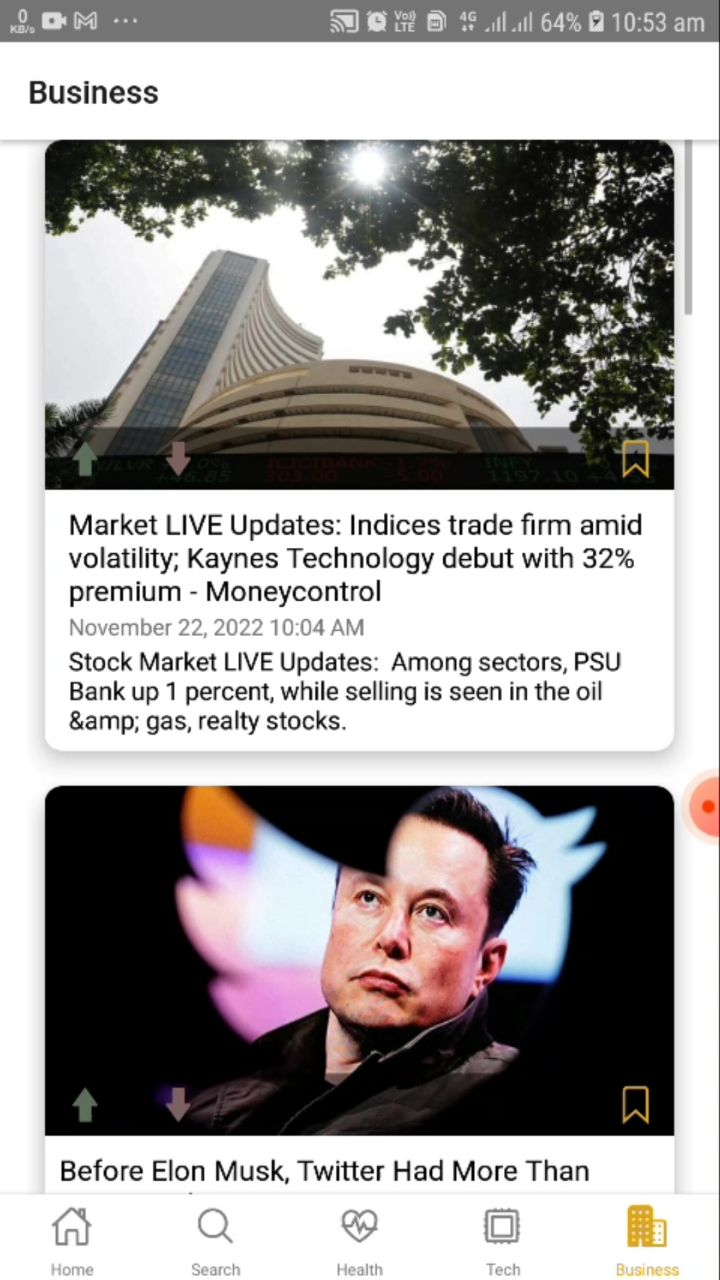Bookmark the Elon Musk Twitter article

tap(635, 1105)
